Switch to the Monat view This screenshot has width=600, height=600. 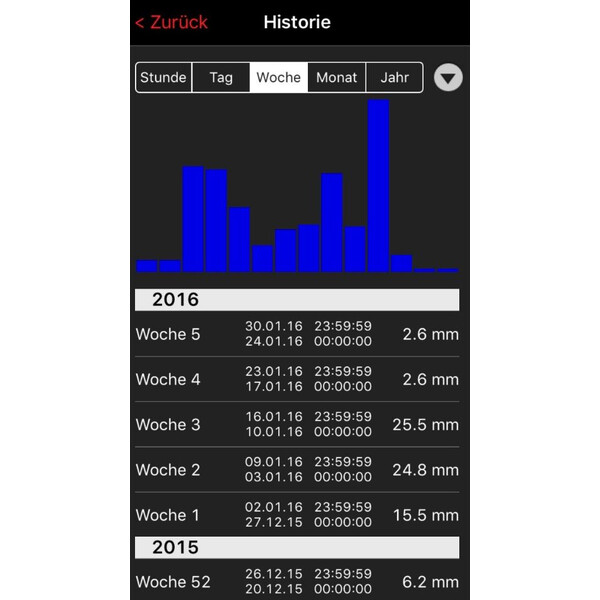tap(336, 77)
